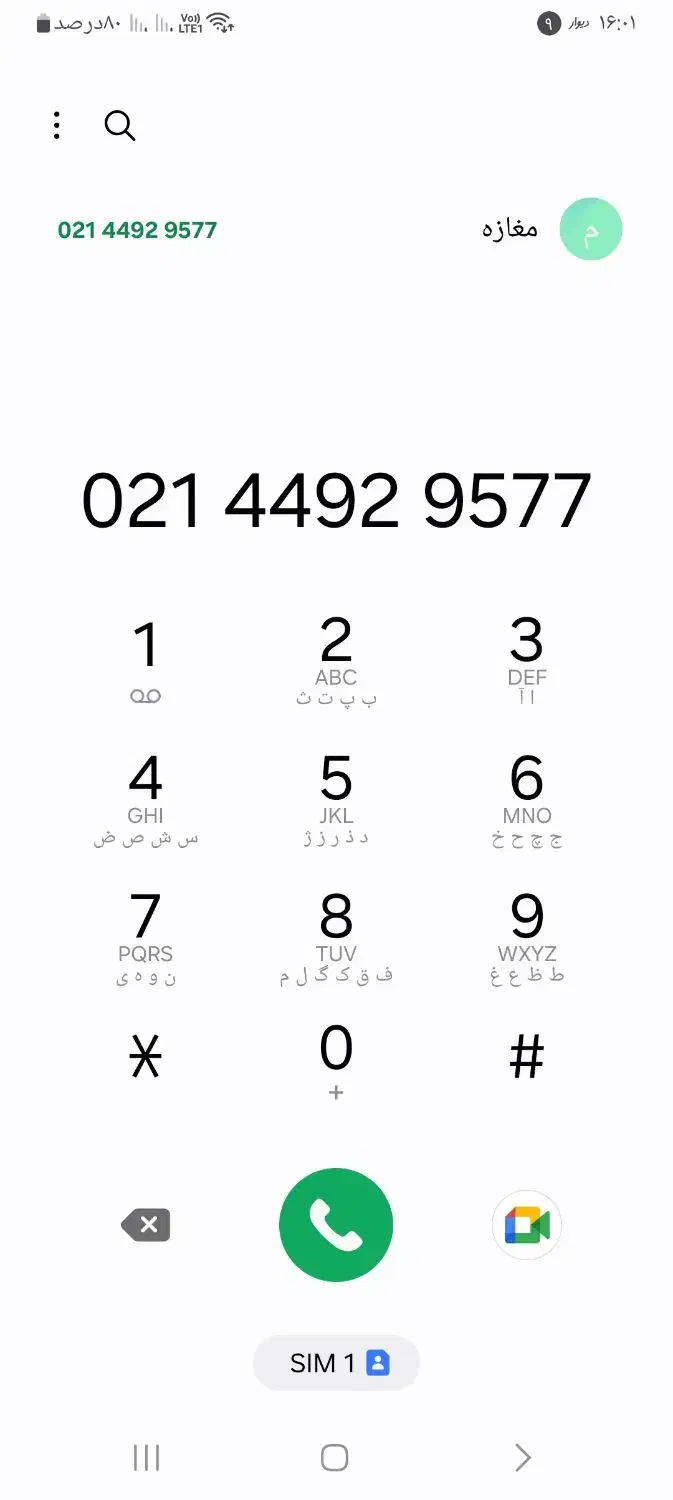This screenshot has height=1500, width=673.
Task: Enter digit 5 on the dial pad
Action: coord(336,799)
